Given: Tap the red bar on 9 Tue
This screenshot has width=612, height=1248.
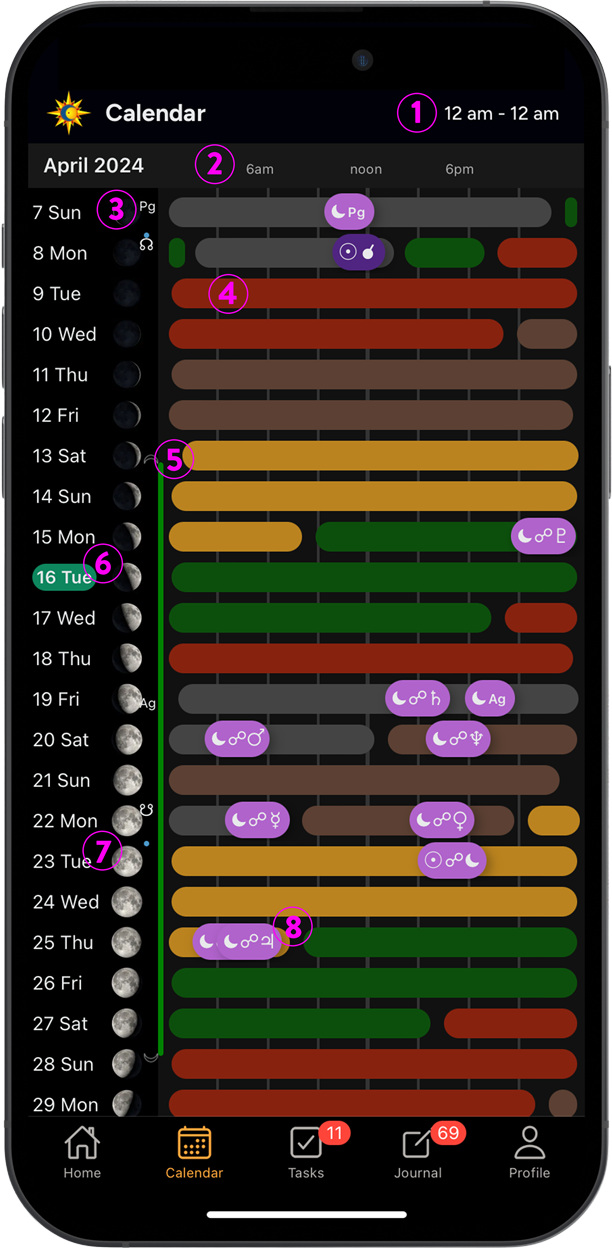Looking at the screenshot, I should click(x=374, y=293).
